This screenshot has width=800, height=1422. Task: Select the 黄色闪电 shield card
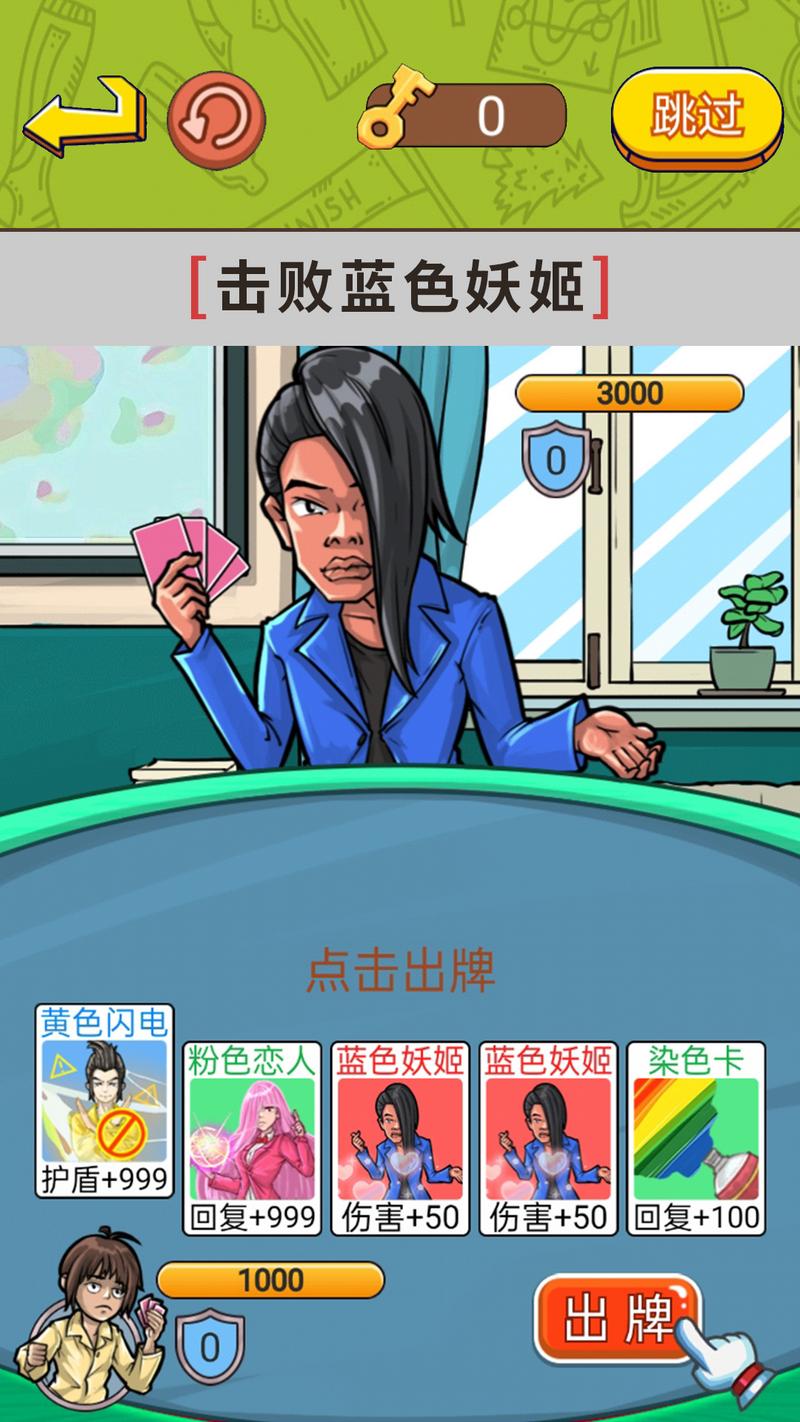[x=104, y=1100]
